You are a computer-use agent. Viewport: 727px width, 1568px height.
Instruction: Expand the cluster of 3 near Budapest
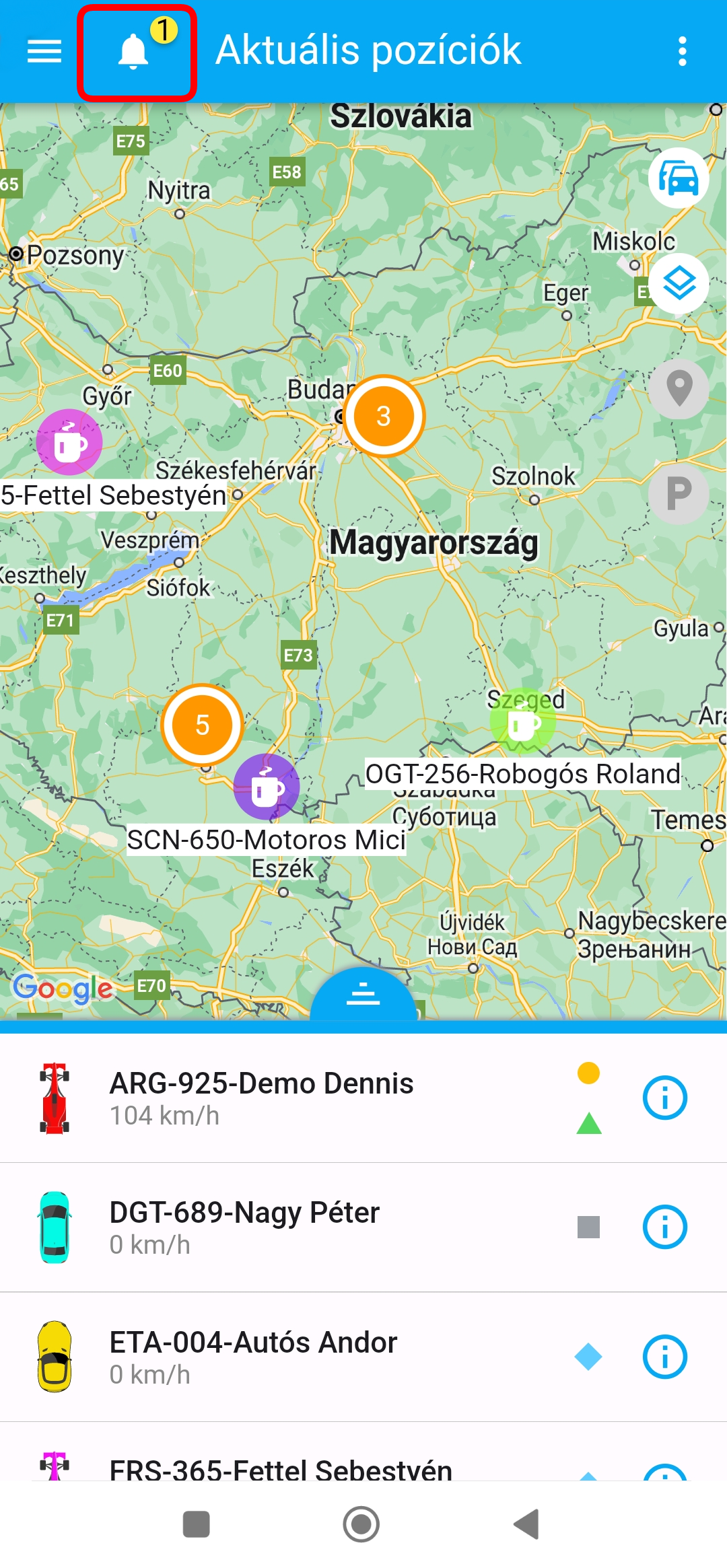click(384, 416)
